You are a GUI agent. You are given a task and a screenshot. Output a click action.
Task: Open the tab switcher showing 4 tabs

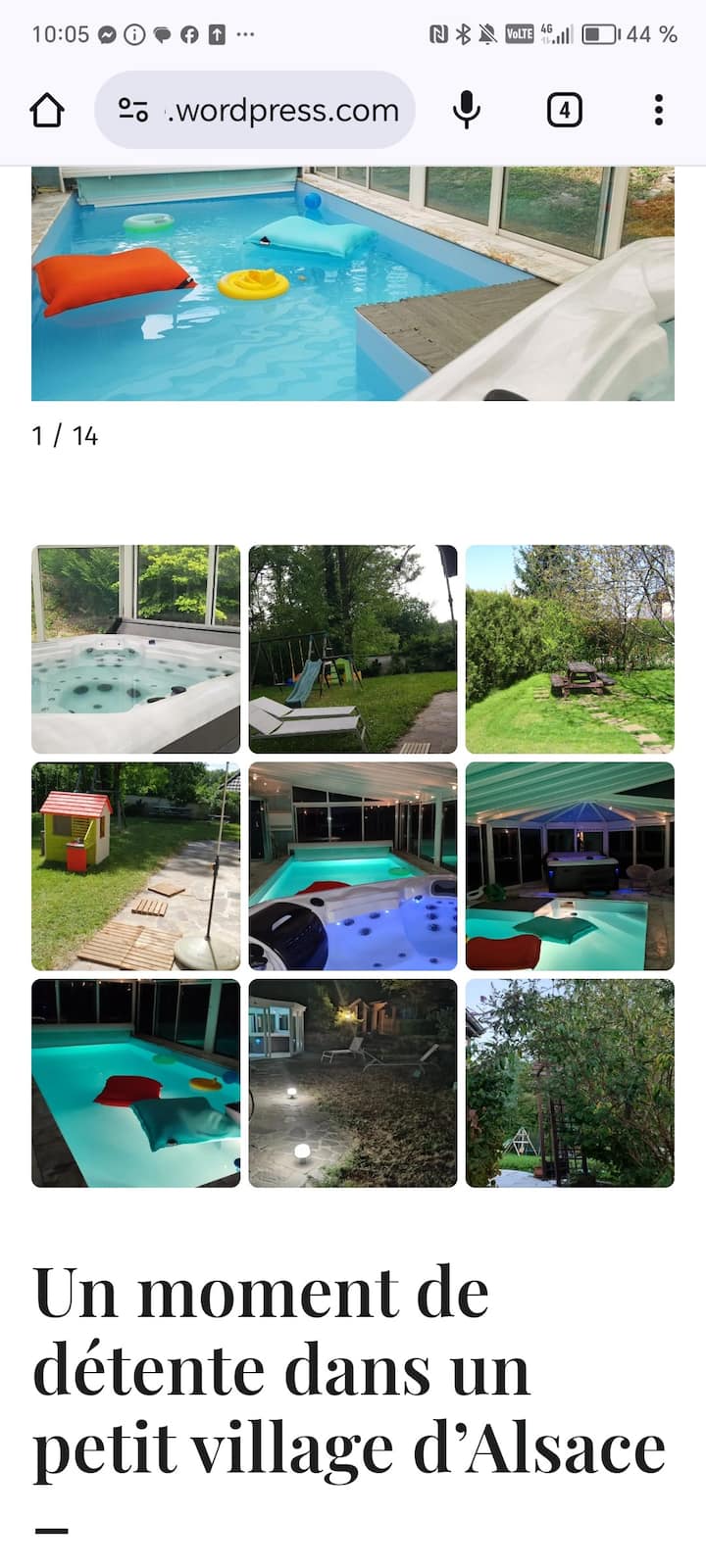pos(564,110)
